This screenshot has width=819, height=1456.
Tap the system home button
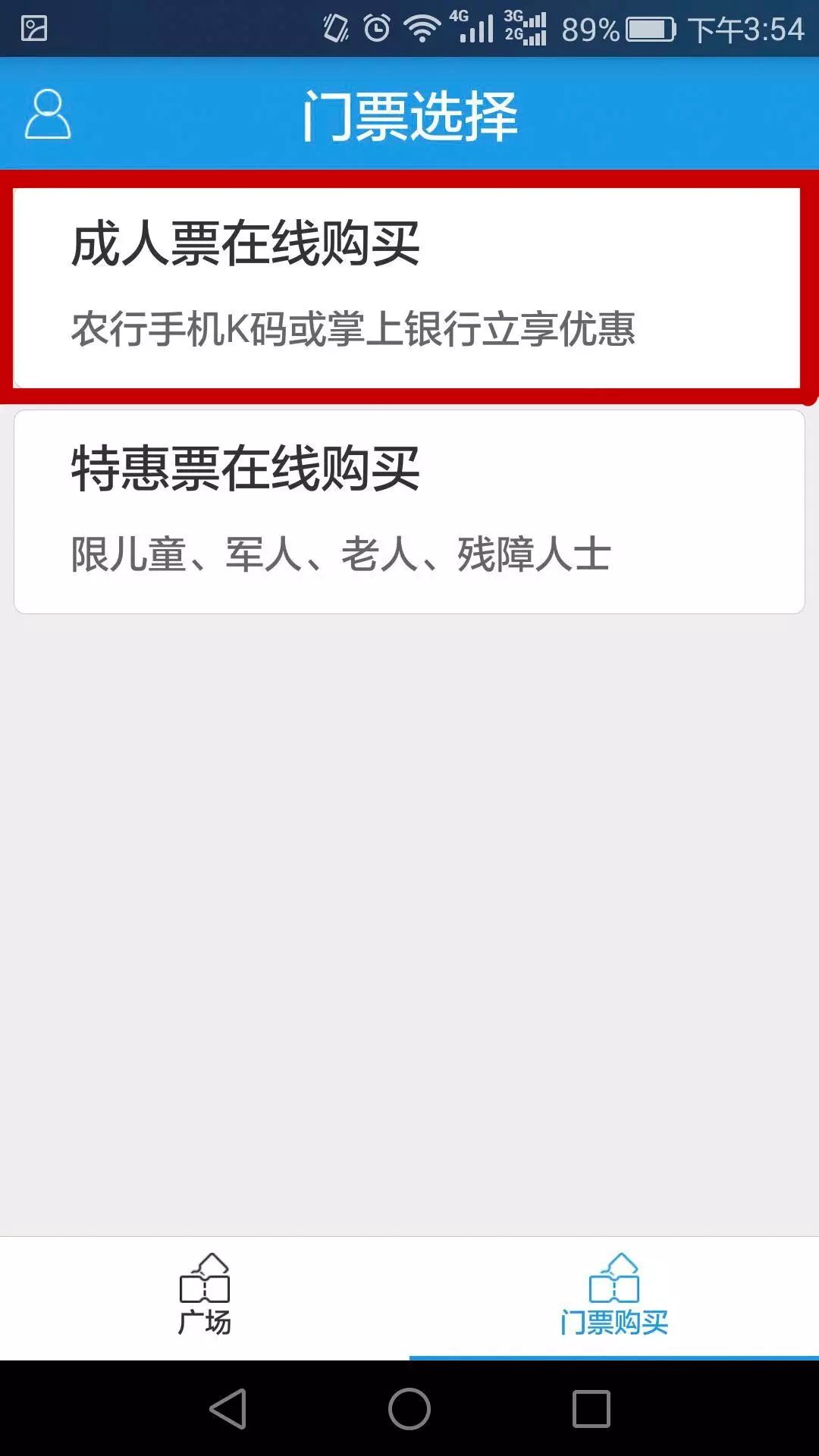409,1409
